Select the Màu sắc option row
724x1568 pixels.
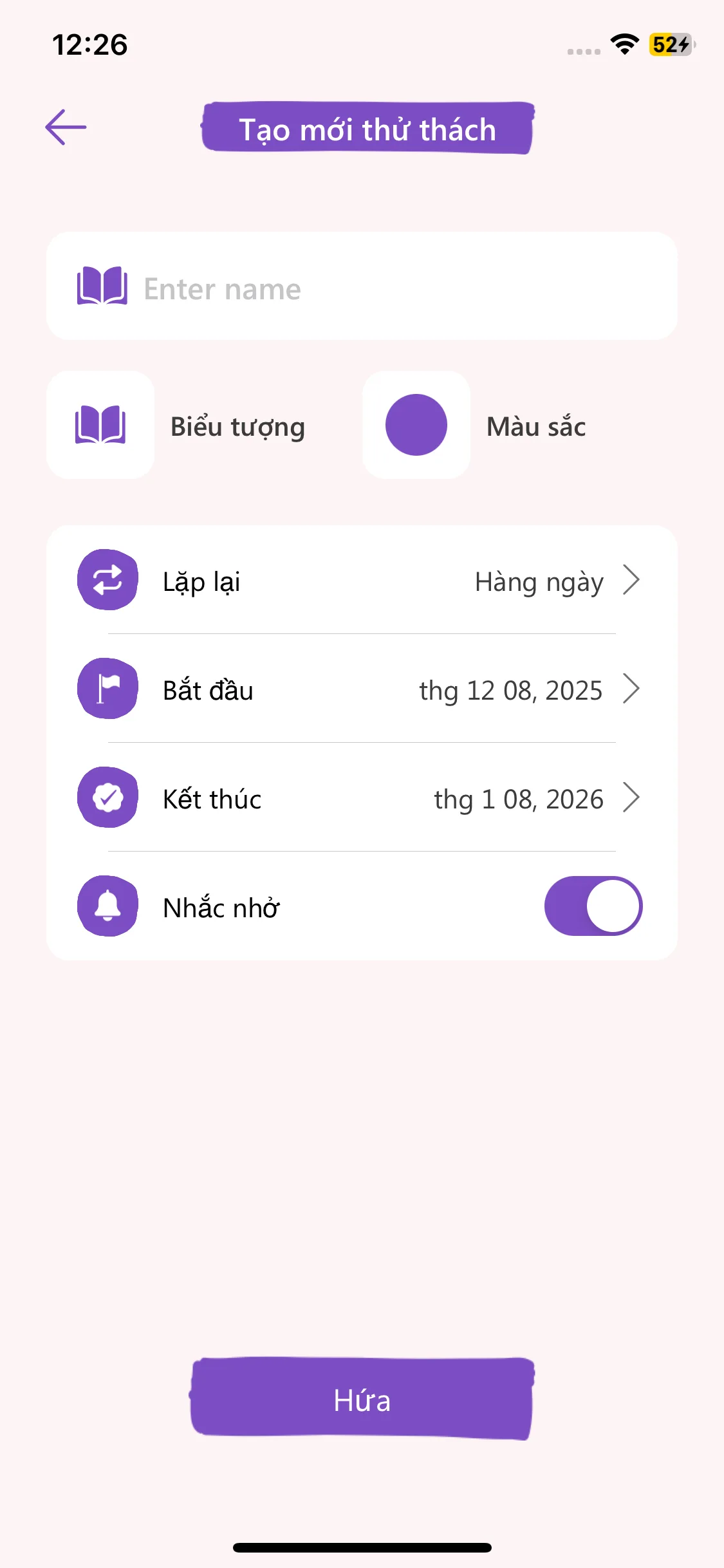[536, 425]
